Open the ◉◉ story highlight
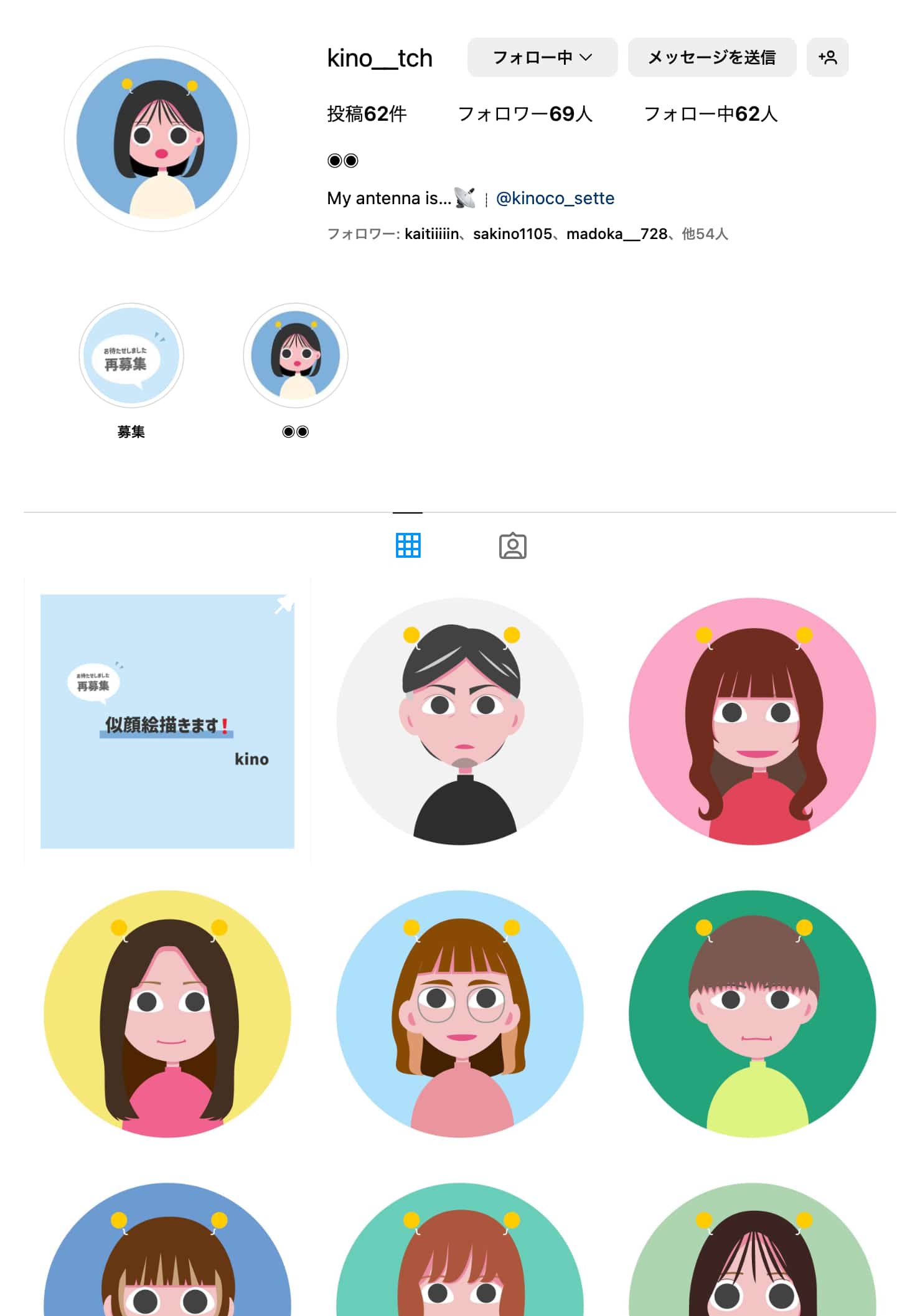 [x=295, y=355]
